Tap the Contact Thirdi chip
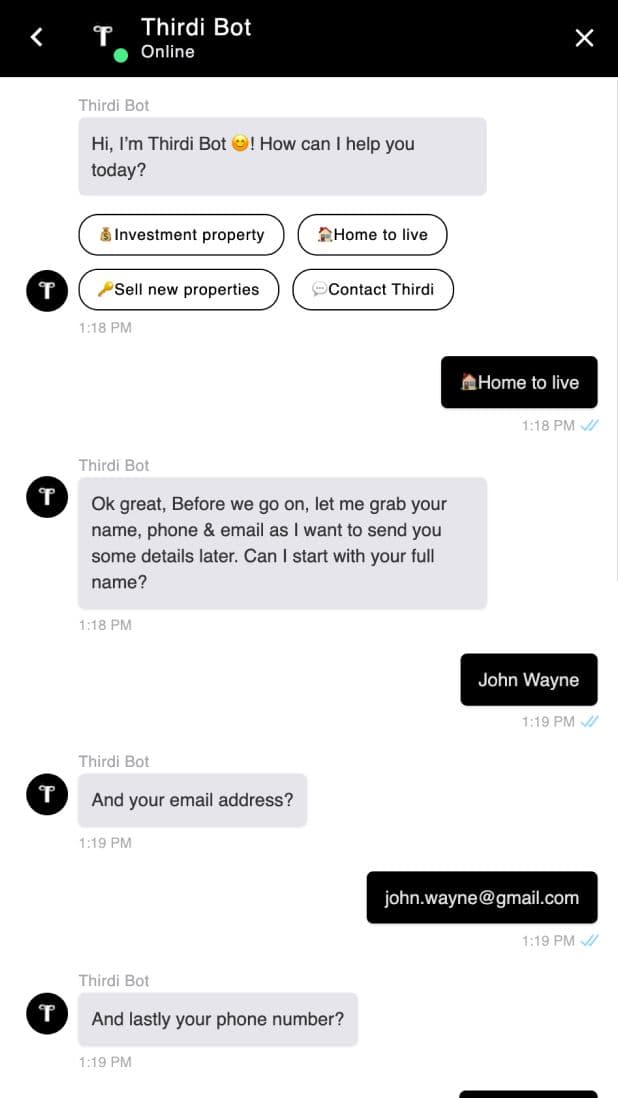Image resolution: width=618 pixels, height=1098 pixels. coord(373,289)
